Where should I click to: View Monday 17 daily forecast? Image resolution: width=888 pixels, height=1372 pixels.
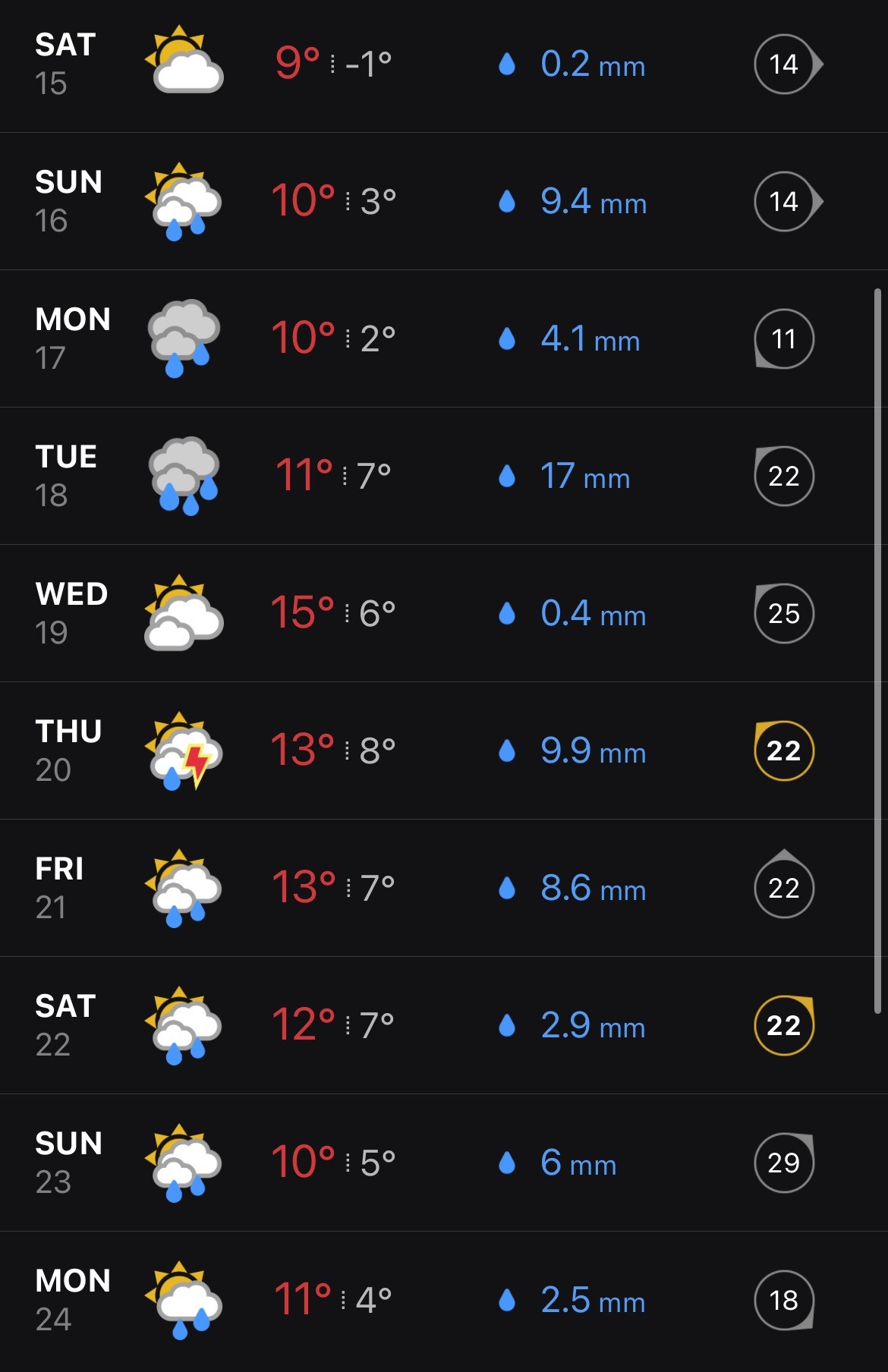click(444, 338)
